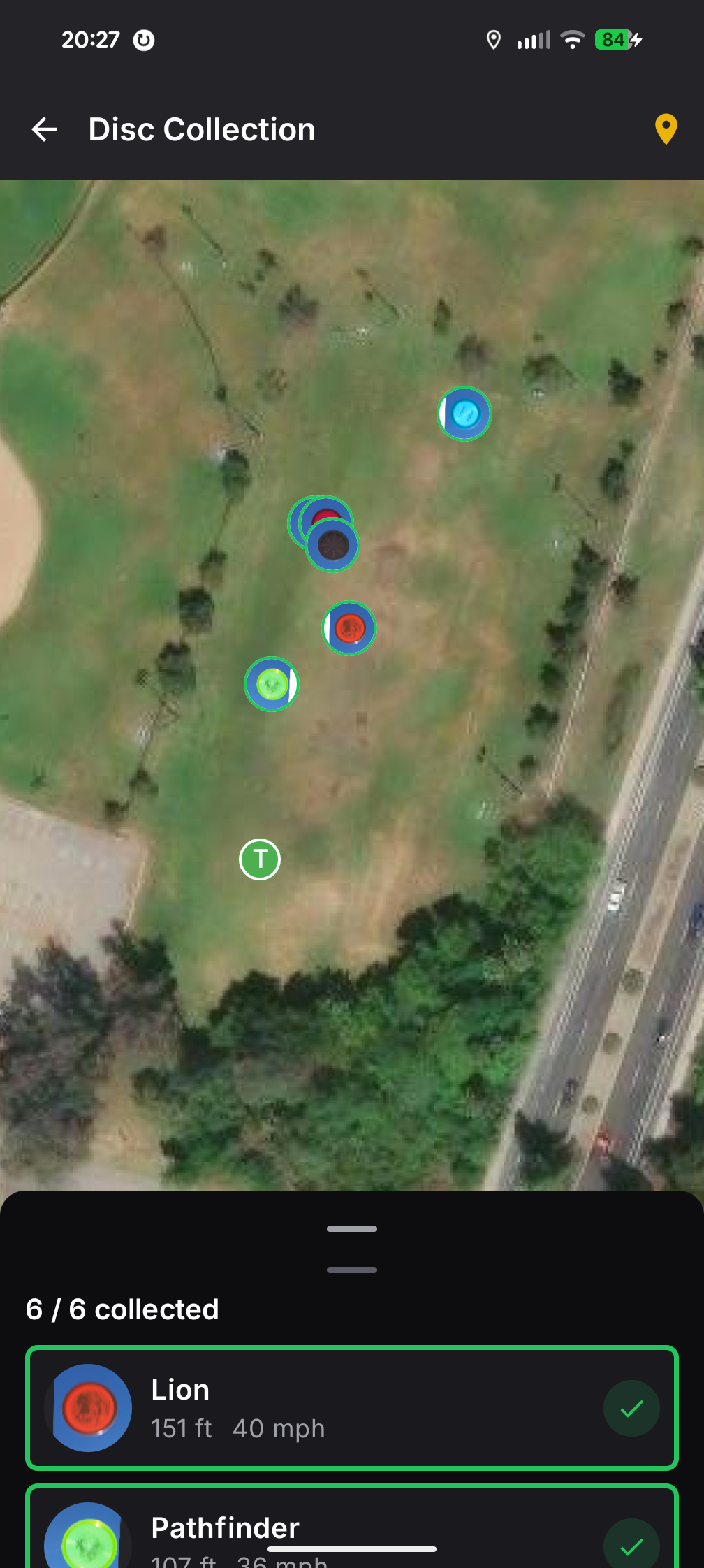The height and width of the screenshot is (1568, 704).
Task: Open the red Lion disc marker on map
Action: (x=349, y=627)
